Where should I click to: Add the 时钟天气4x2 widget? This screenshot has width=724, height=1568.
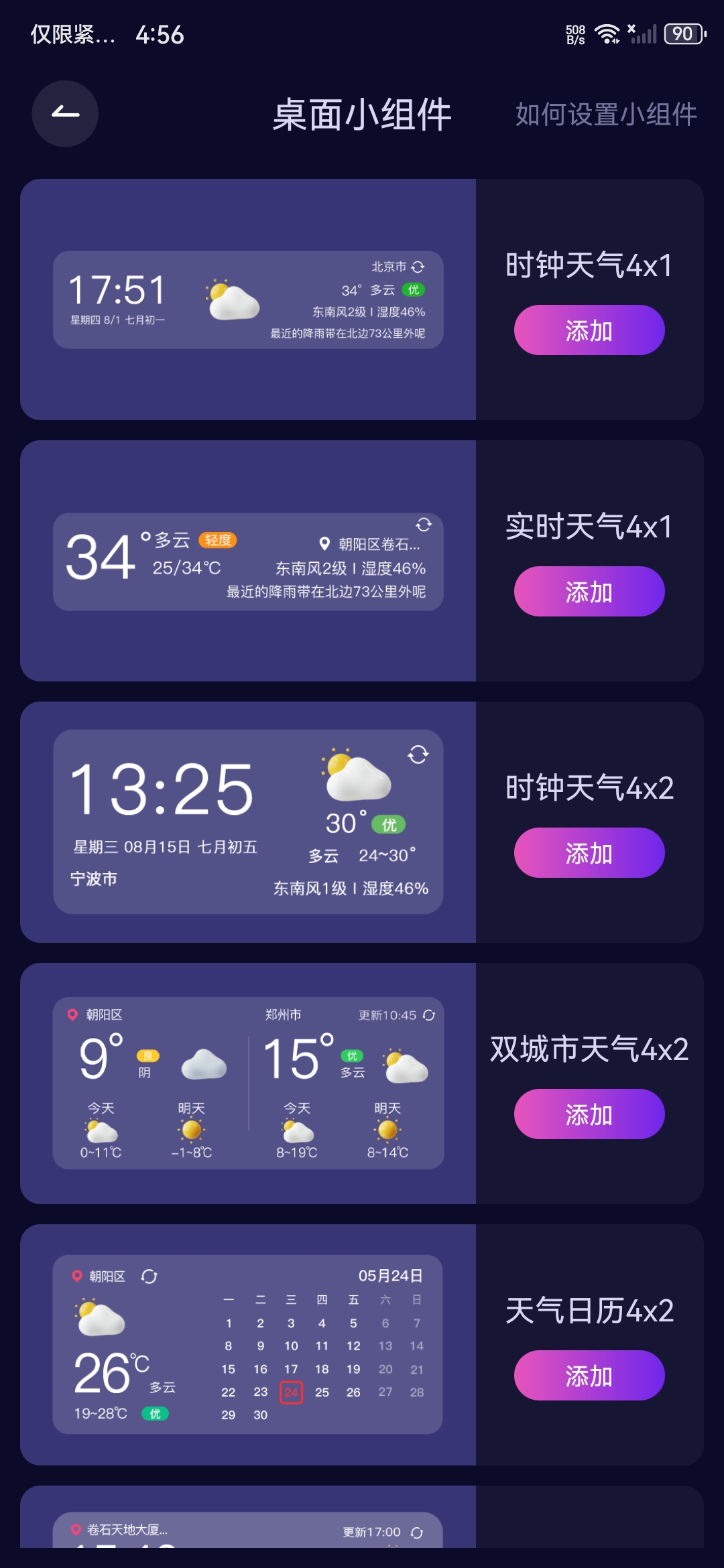click(589, 853)
